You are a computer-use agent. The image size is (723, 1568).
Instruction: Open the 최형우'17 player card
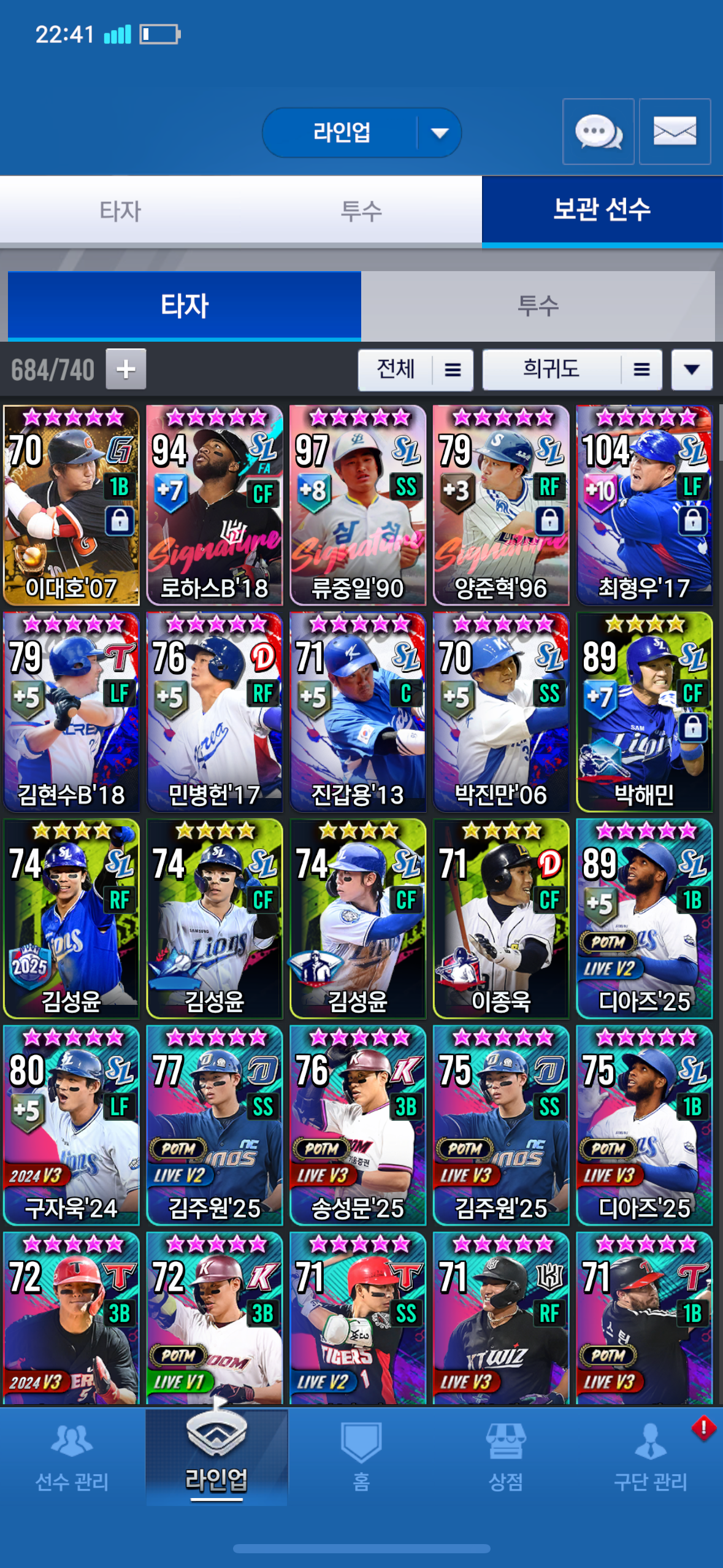644,505
